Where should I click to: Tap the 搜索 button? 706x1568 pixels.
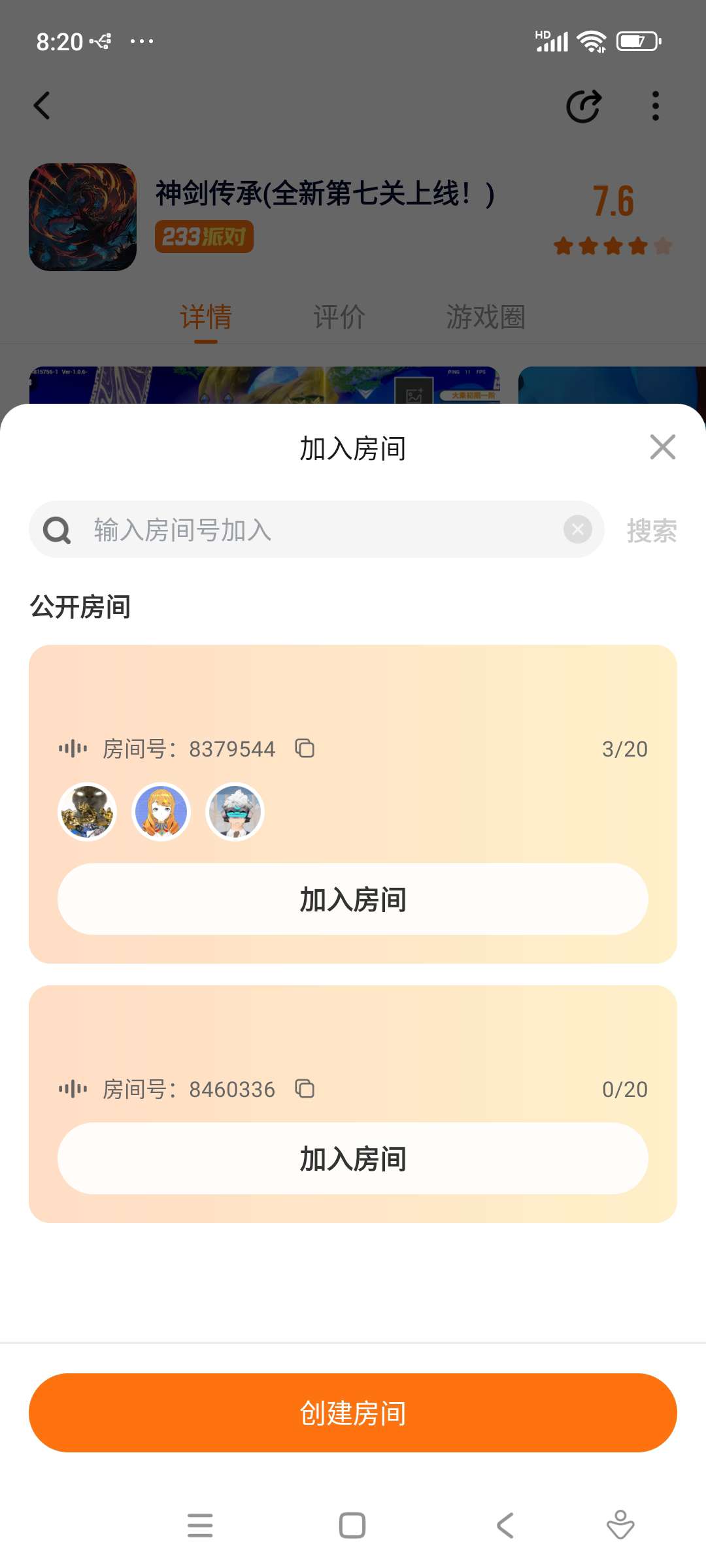[651, 531]
